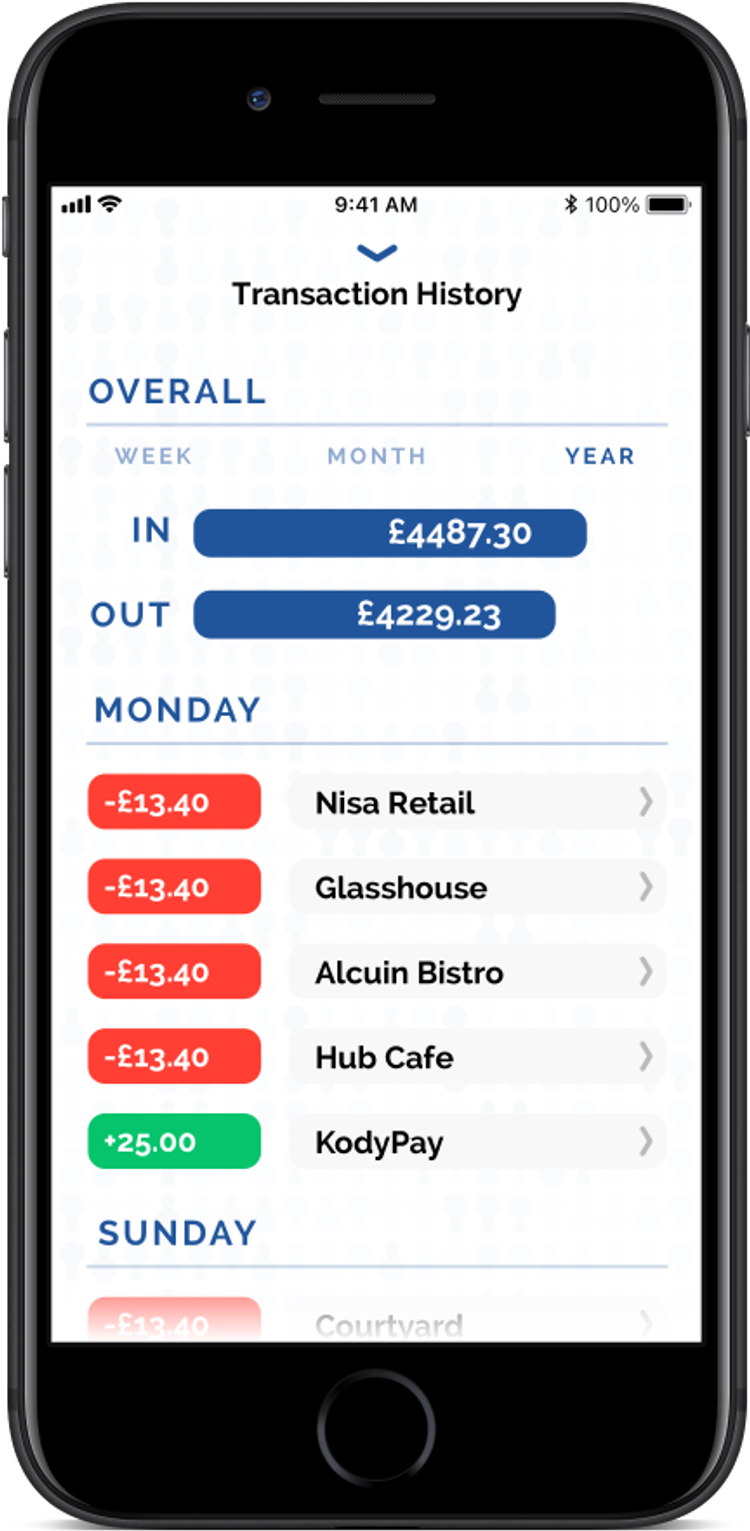Switch to the Month tab
The height and width of the screenshot is (1531, 750).
coord(376,456)
